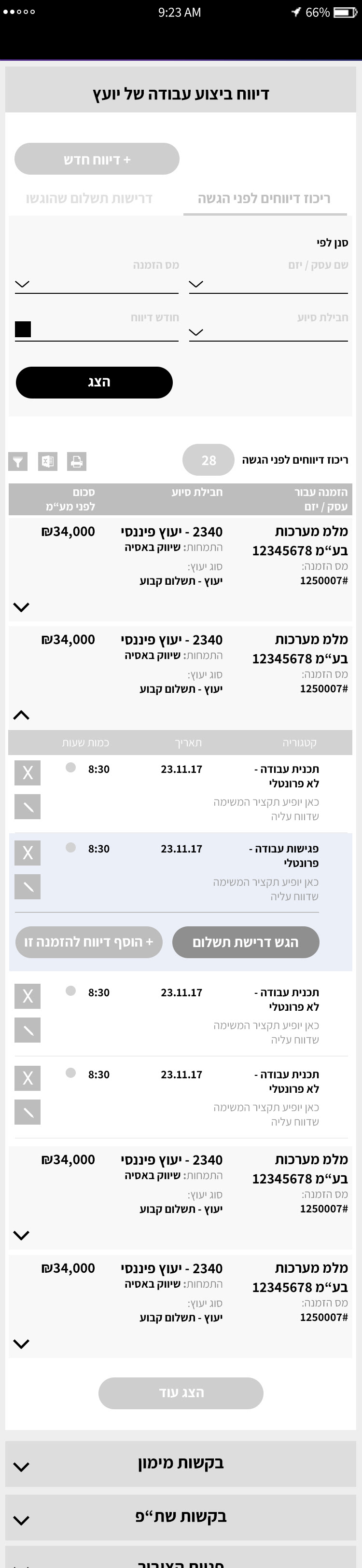Screen dimensions: 362x1568
Task: Print the reports list
Action: (77, 461)
